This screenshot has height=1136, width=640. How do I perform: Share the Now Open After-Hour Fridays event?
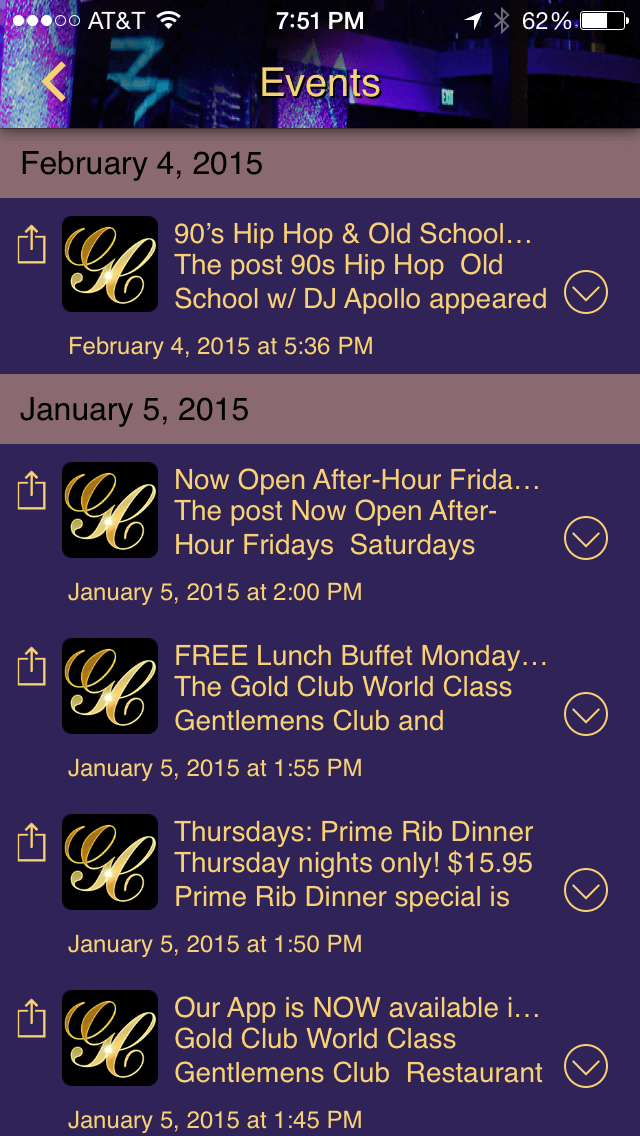32,491
